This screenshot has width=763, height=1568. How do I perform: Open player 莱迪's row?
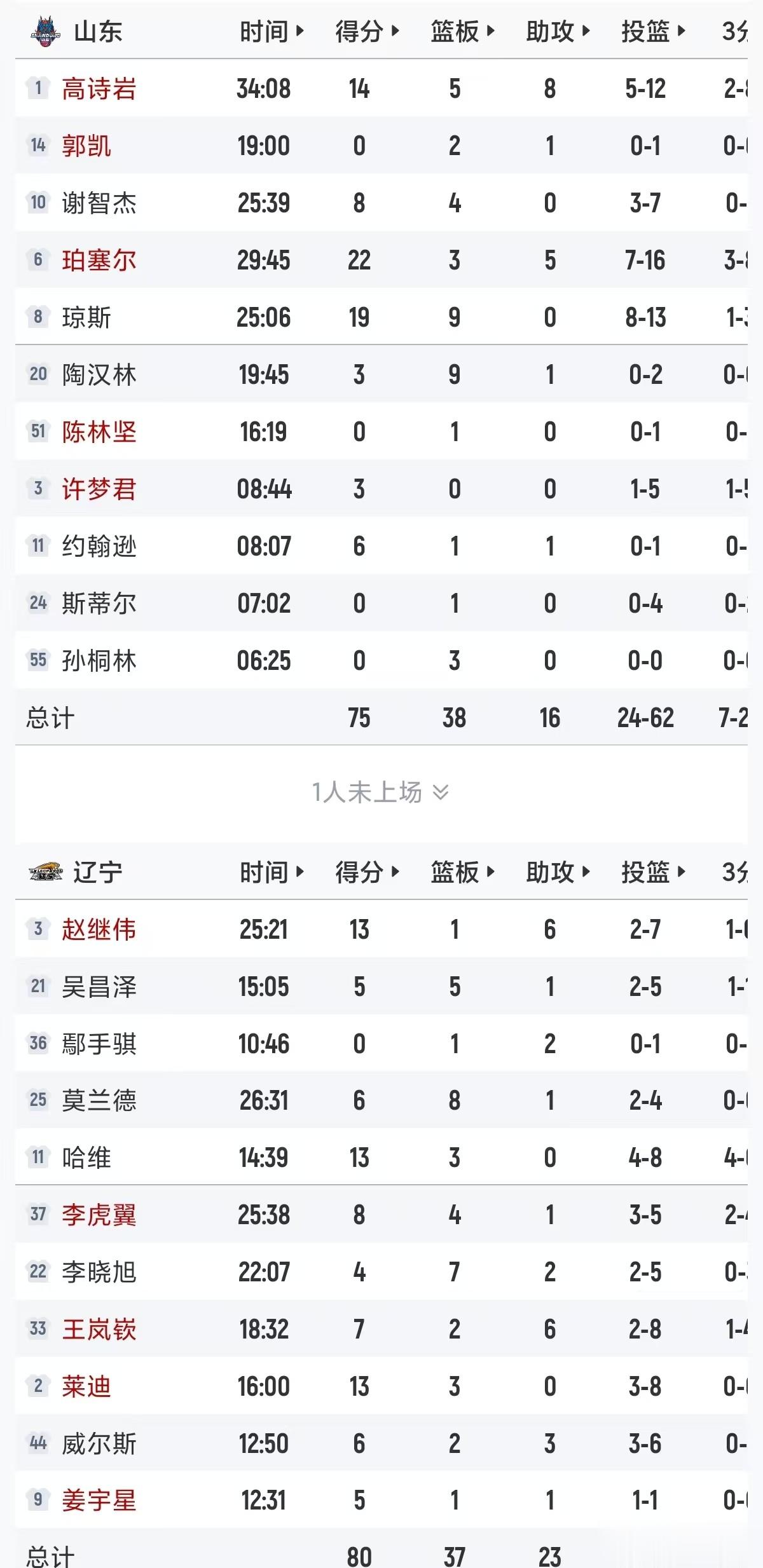coord(381,1386)
